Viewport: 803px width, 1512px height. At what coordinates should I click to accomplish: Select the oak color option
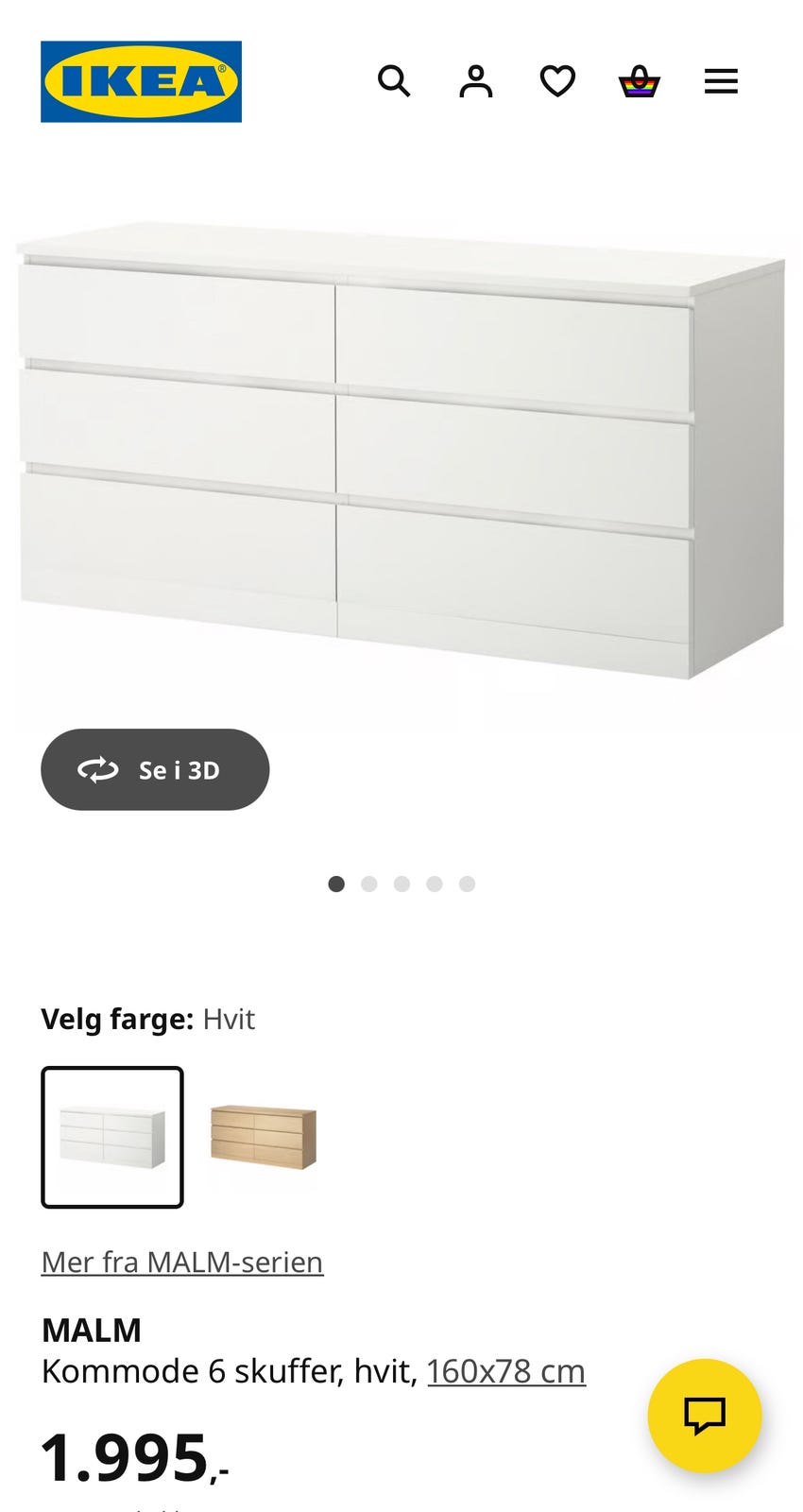(x=264, y=1136)
